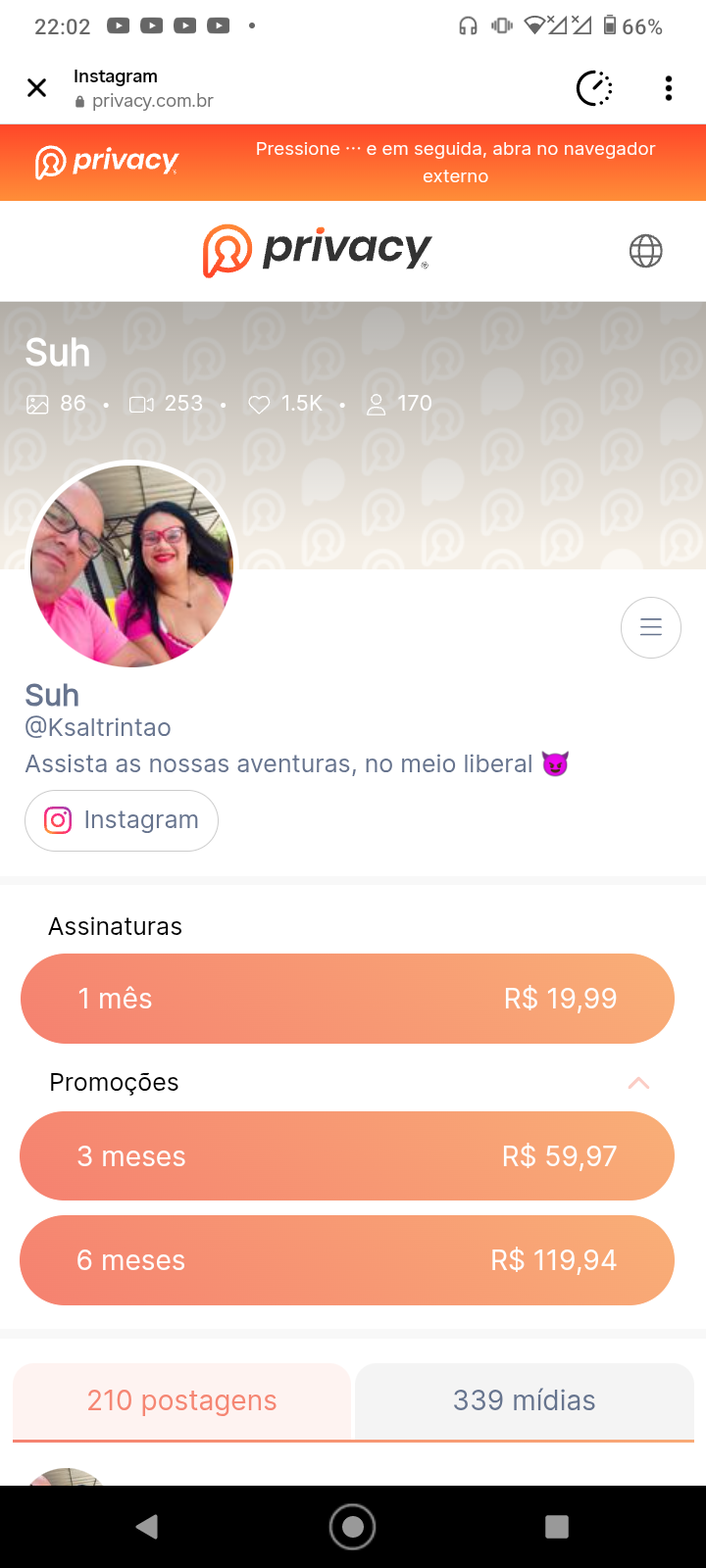Go to the home screen

353,1526
